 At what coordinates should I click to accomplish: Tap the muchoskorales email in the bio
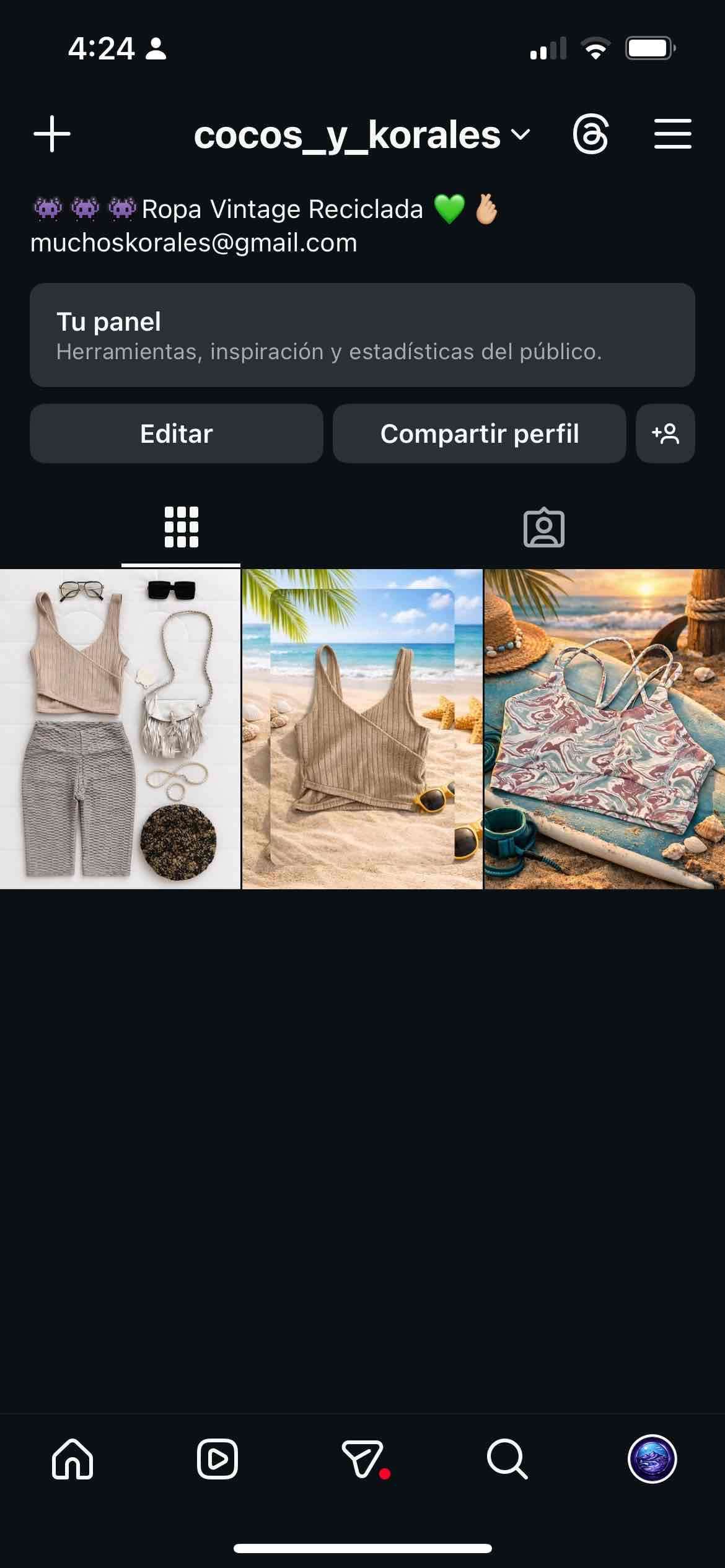coord(194,243)
